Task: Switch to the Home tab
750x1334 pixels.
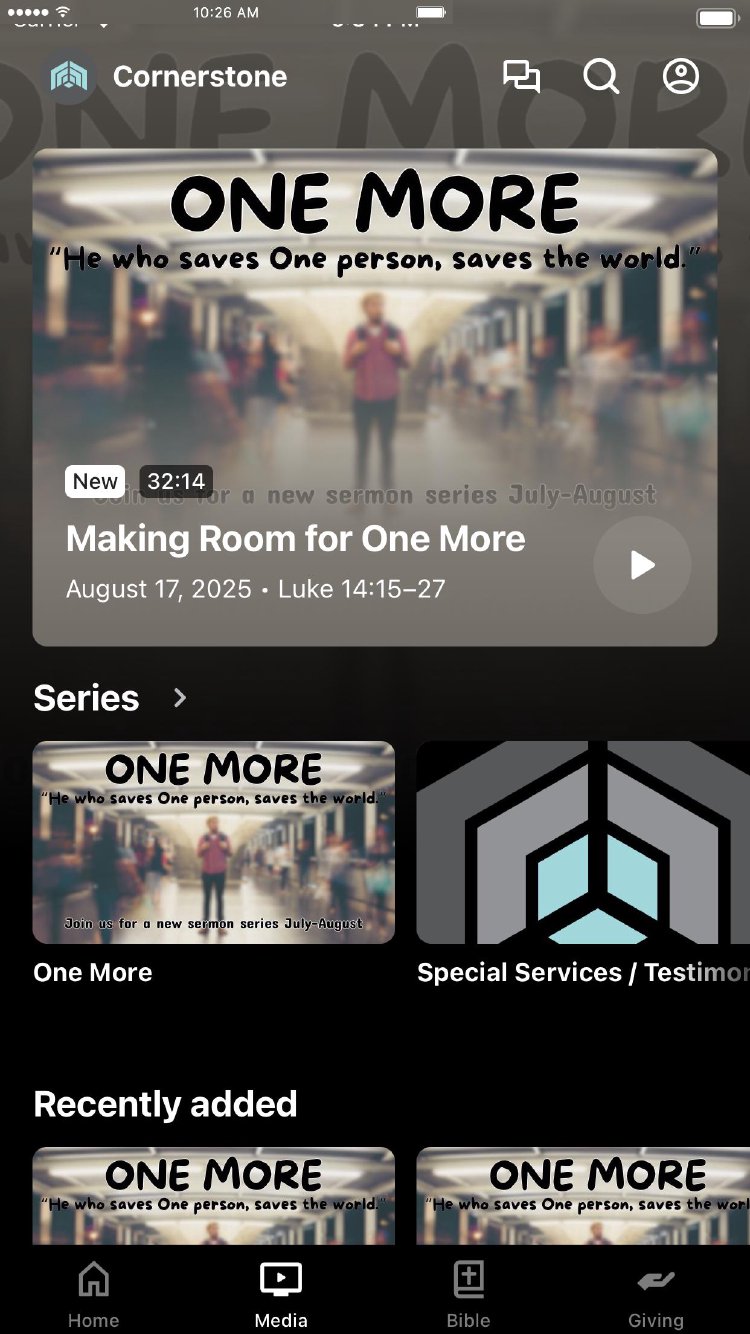Action: pyautogui.click(x=93, y=1294)
